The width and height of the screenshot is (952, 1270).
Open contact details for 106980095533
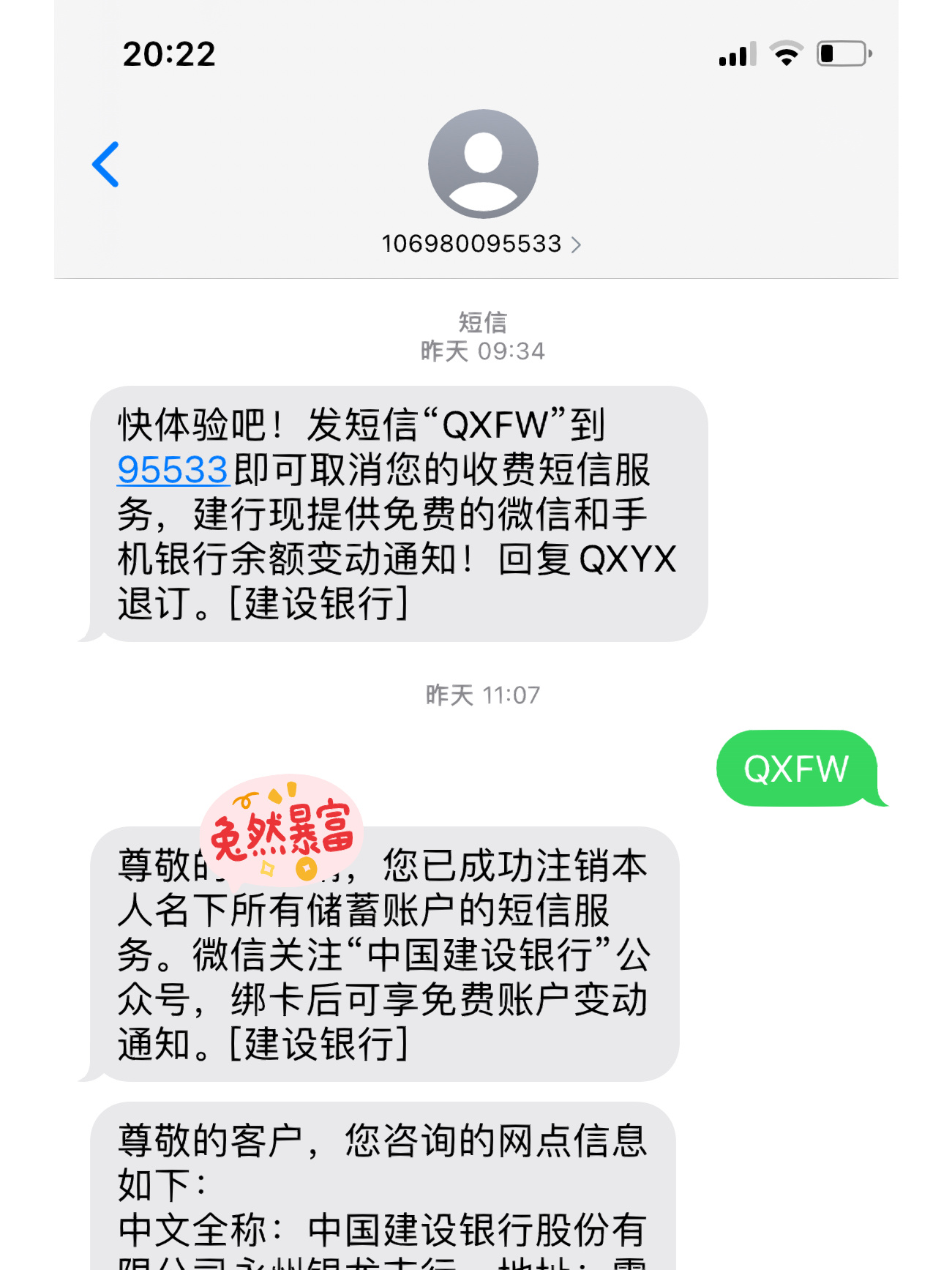(x=481, y=243)
